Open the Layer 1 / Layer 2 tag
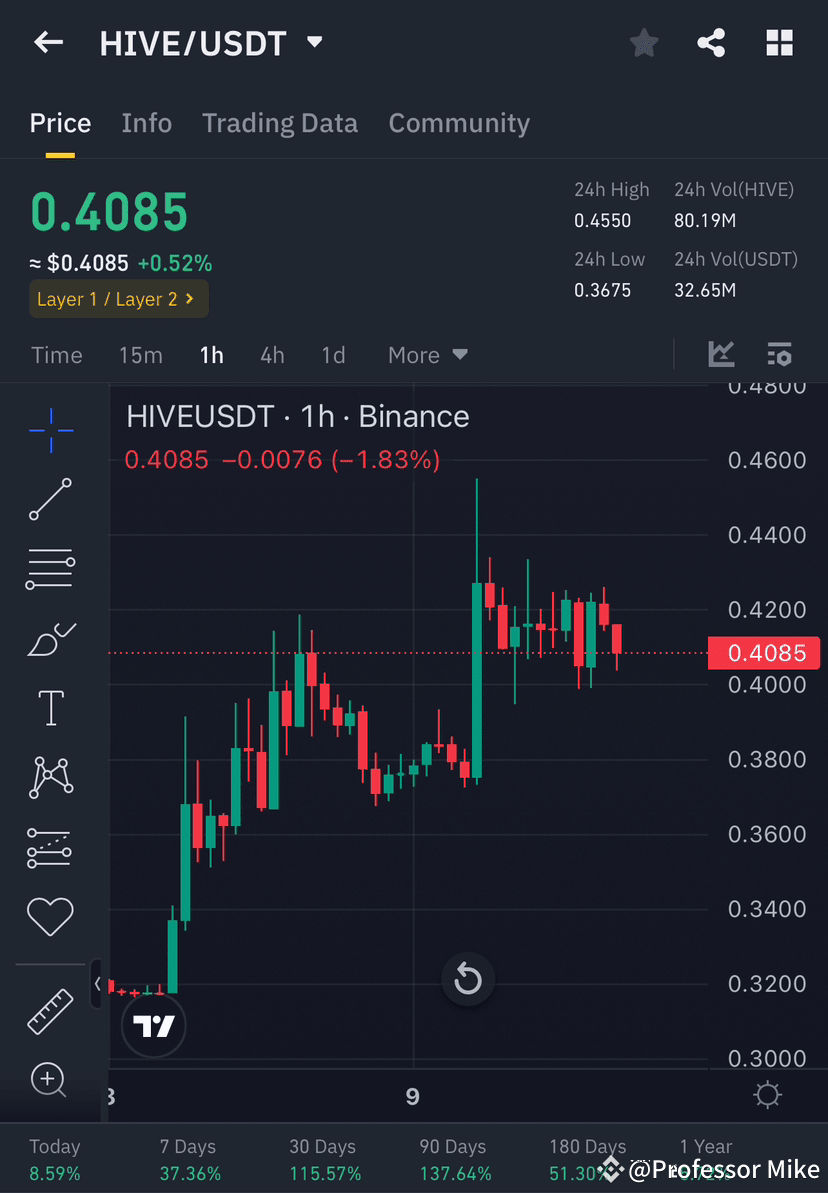Screen dimensions: 828x1193 click(118, 298)
